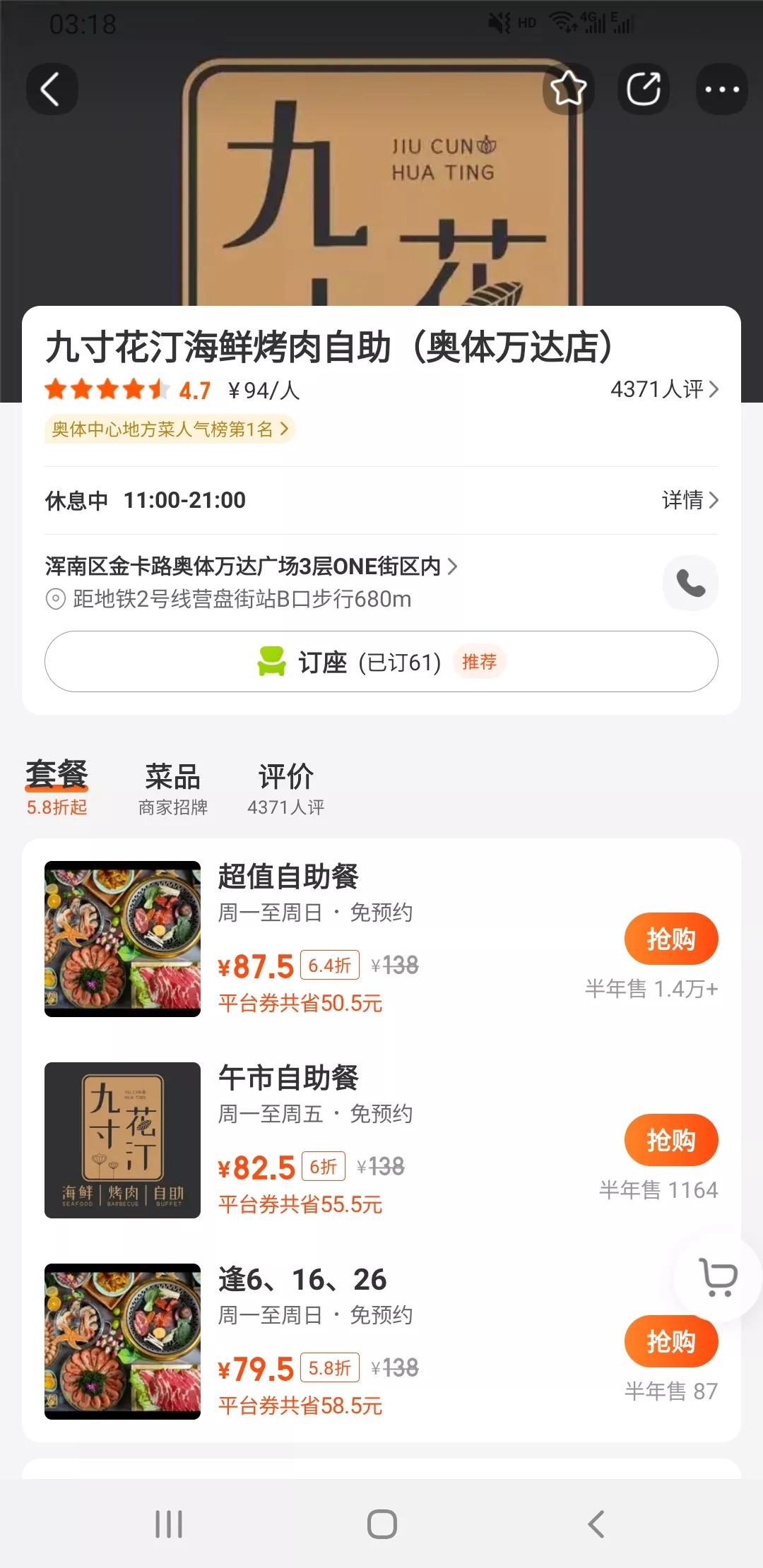The image size is (763, 1568).
Task: Open the 奥体中心地方菜人气榜第1名 ranking details
Action: tap(170, 429)
